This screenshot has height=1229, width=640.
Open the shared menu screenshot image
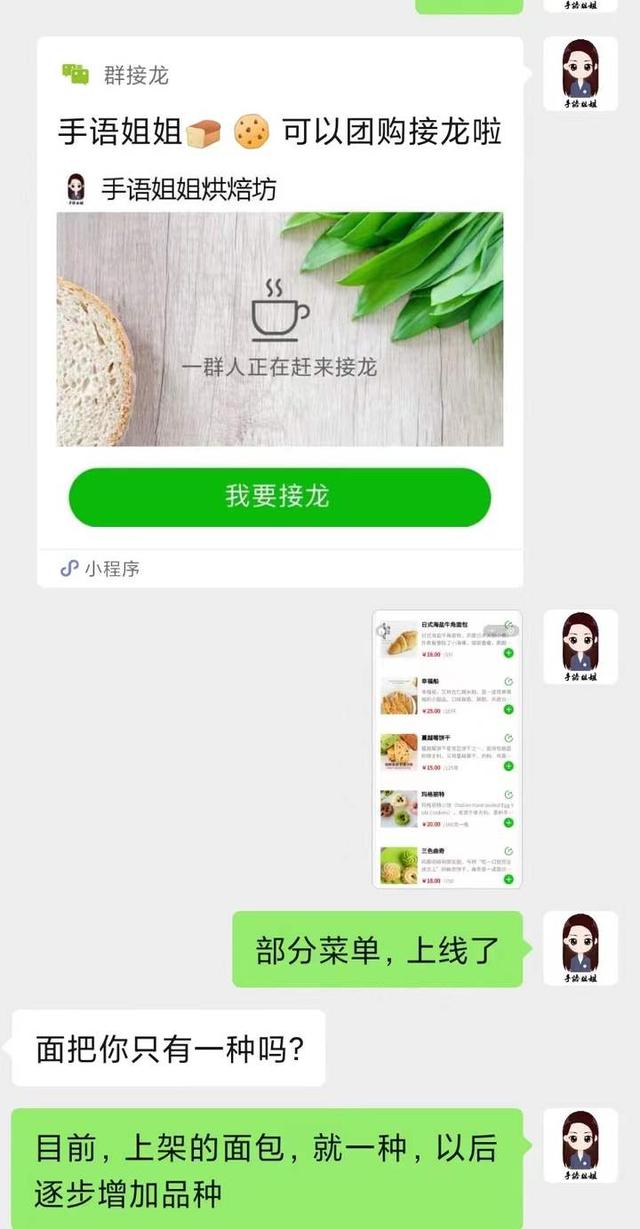pyautogui.click(x=447, y=749)
